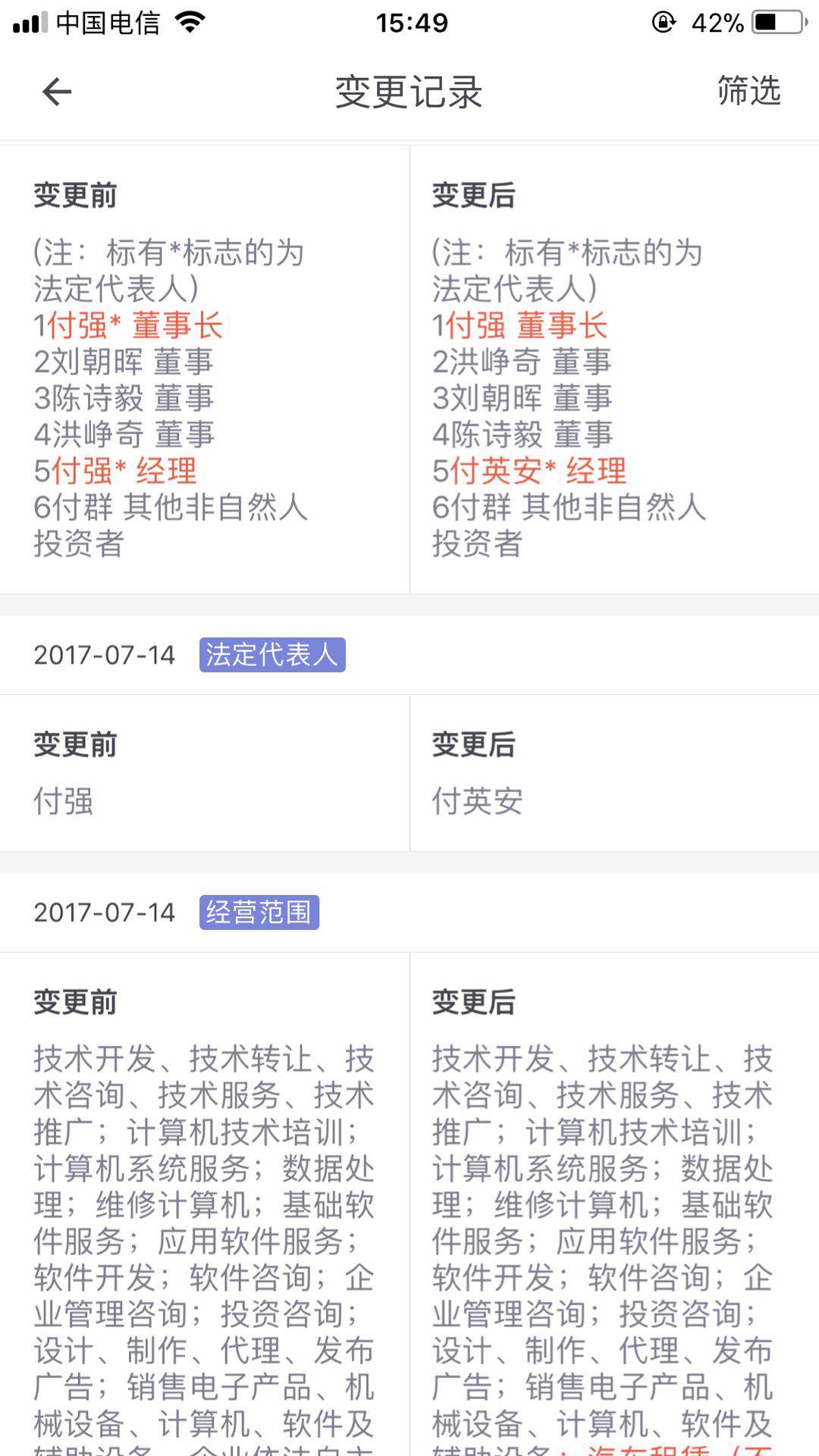
Task: Go back using the back arrow
Action: coord(57,92)
